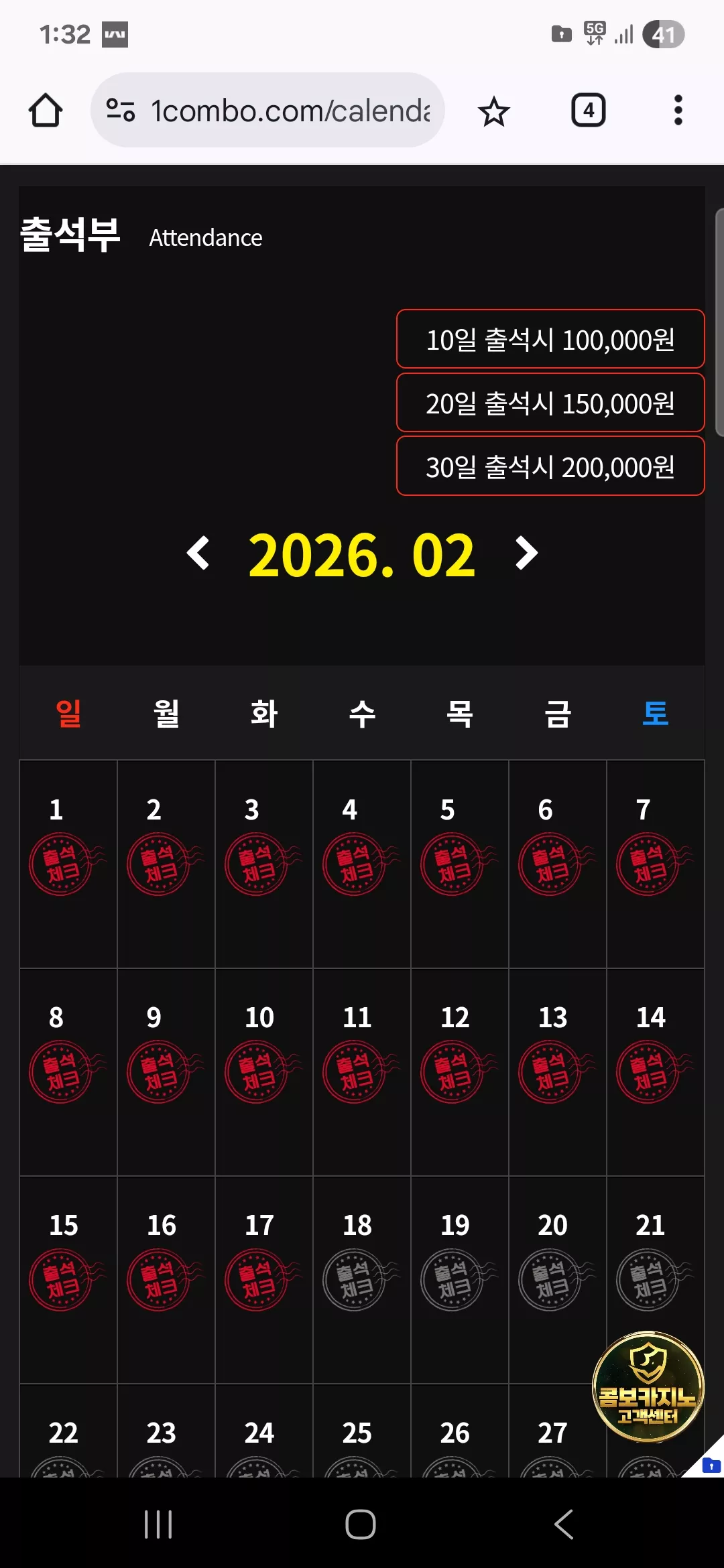This screenshot has height=1568, width=724.
Task: Go to the next month arrow
Action: (526, 553)
